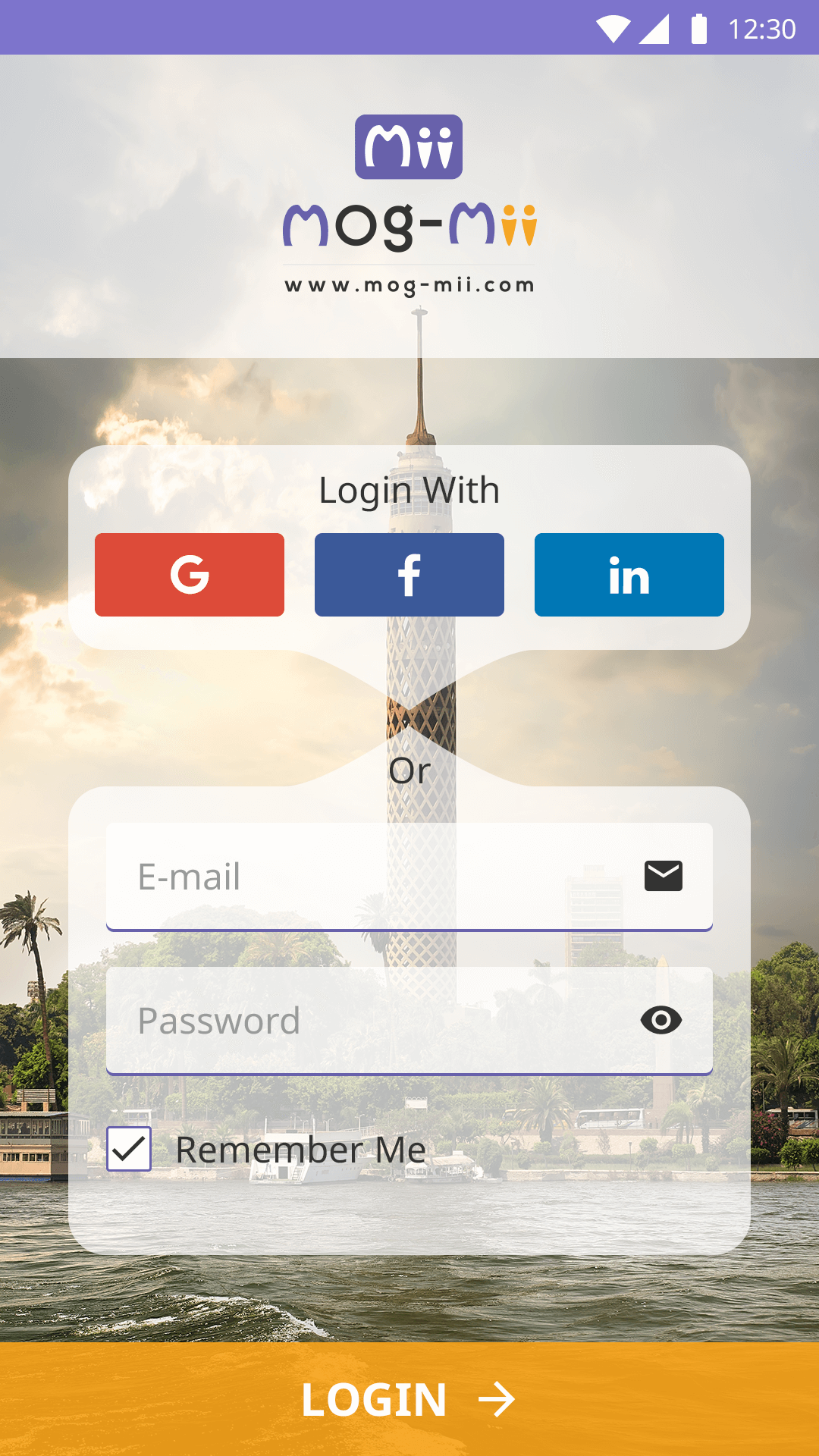
Task: Sign in with the Google button
Action: [190, 575]
